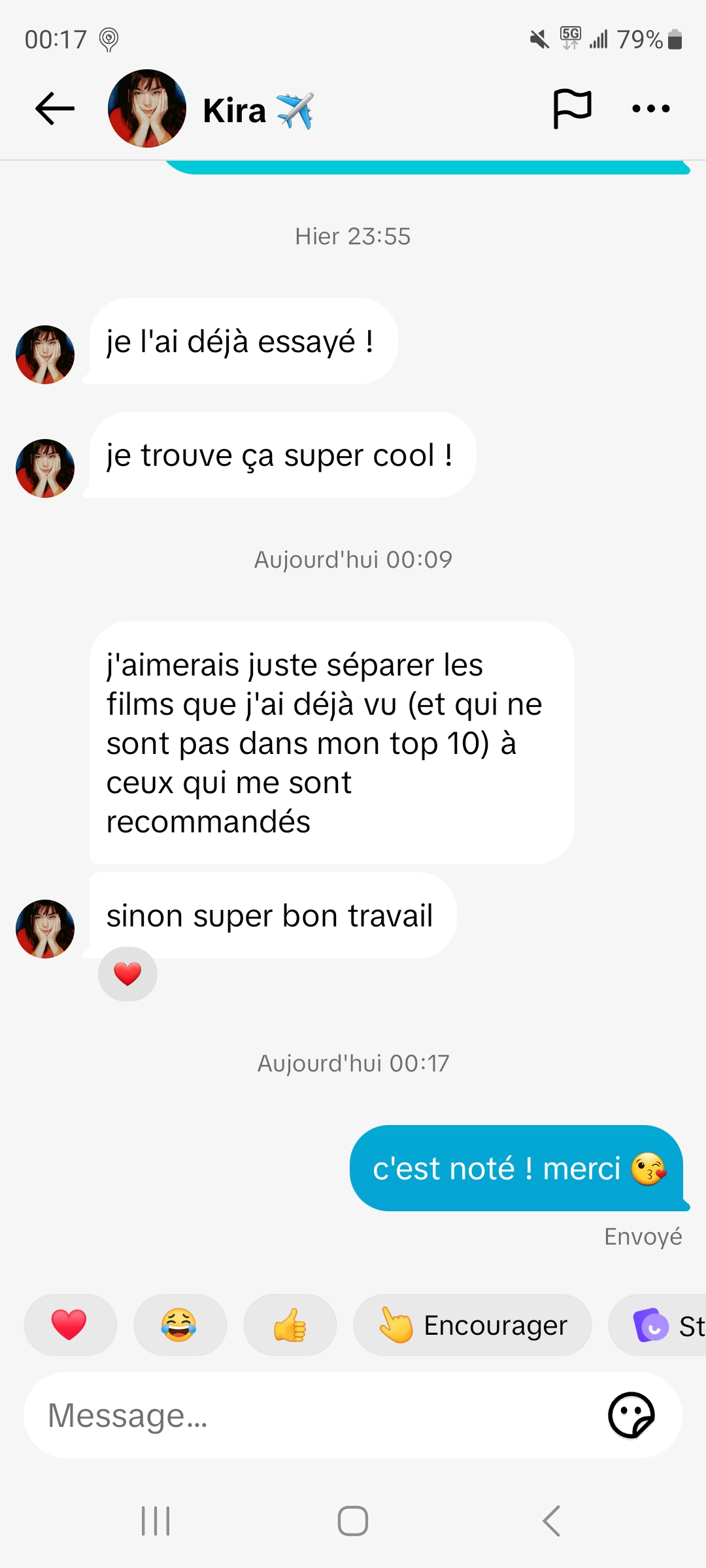
Task: Open Kira's profile picture in header
Action: click(x=147, y=108)
